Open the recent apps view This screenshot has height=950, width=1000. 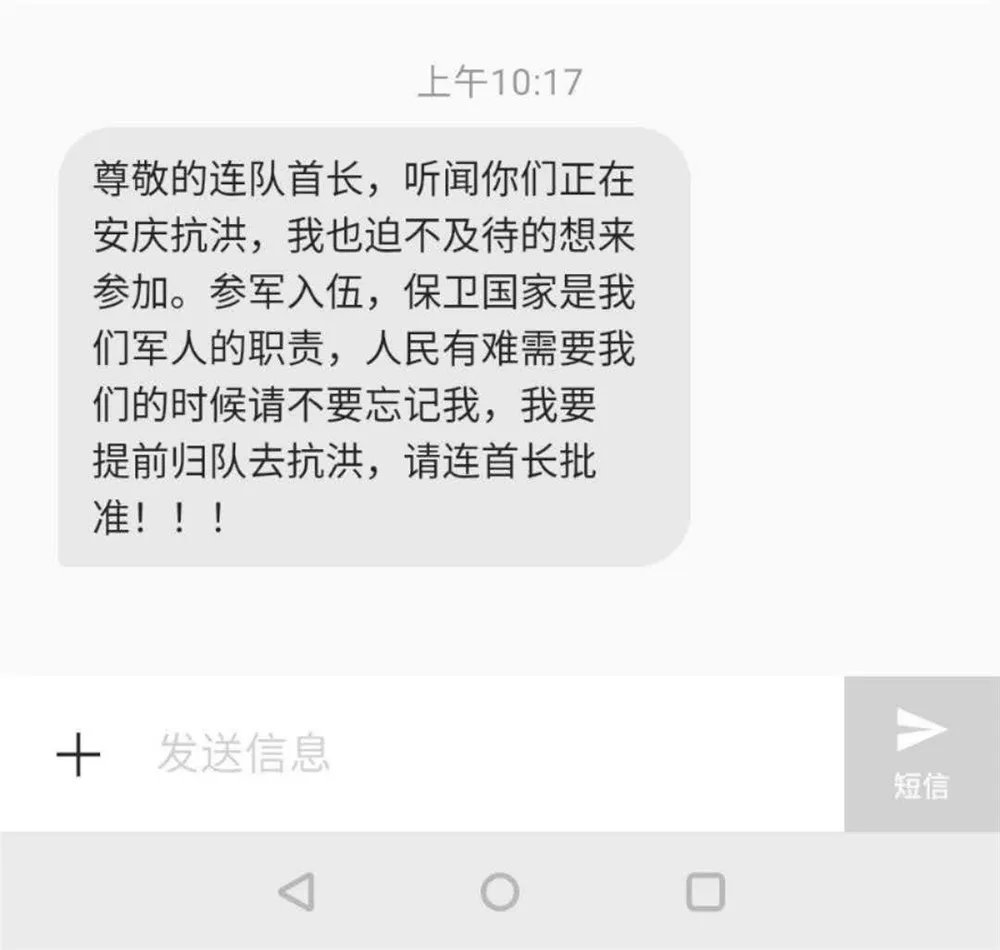pyautogui.click(x=705, y=890)
